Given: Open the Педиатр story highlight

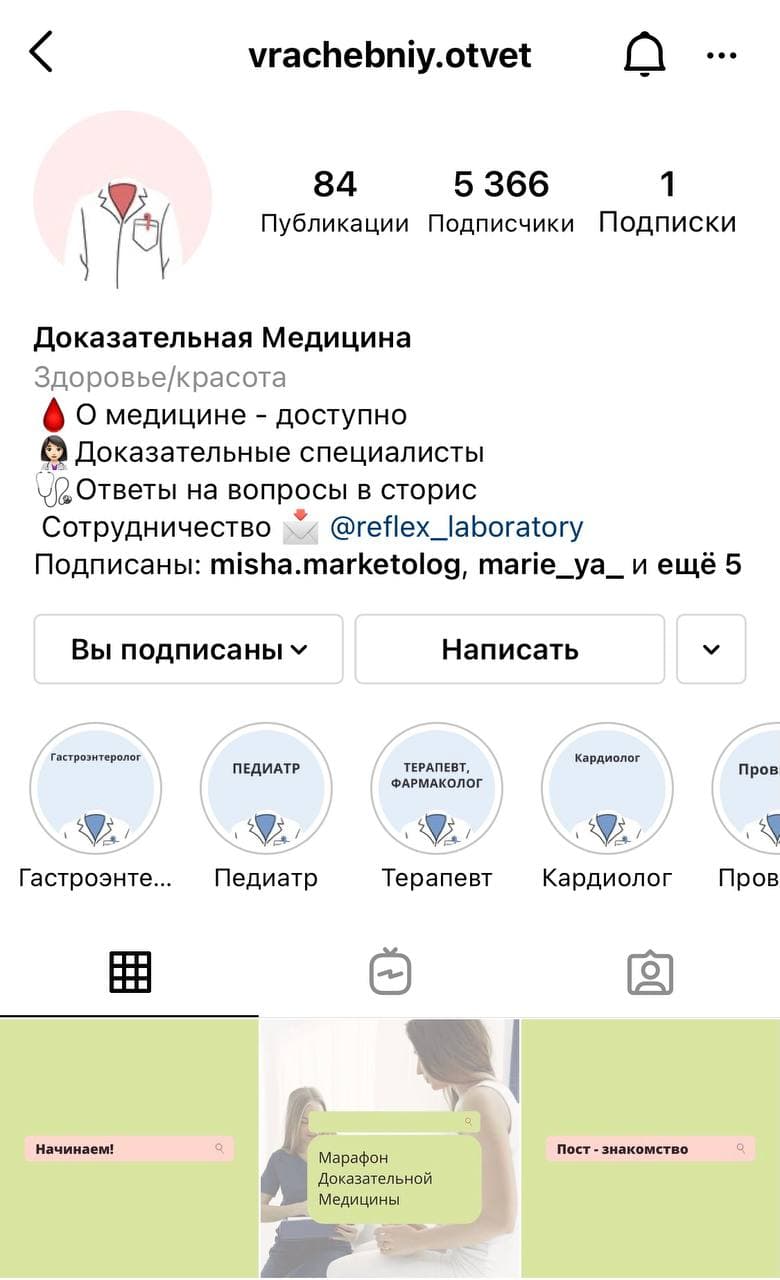Looking at the screenshot, I should click(266, 790).
